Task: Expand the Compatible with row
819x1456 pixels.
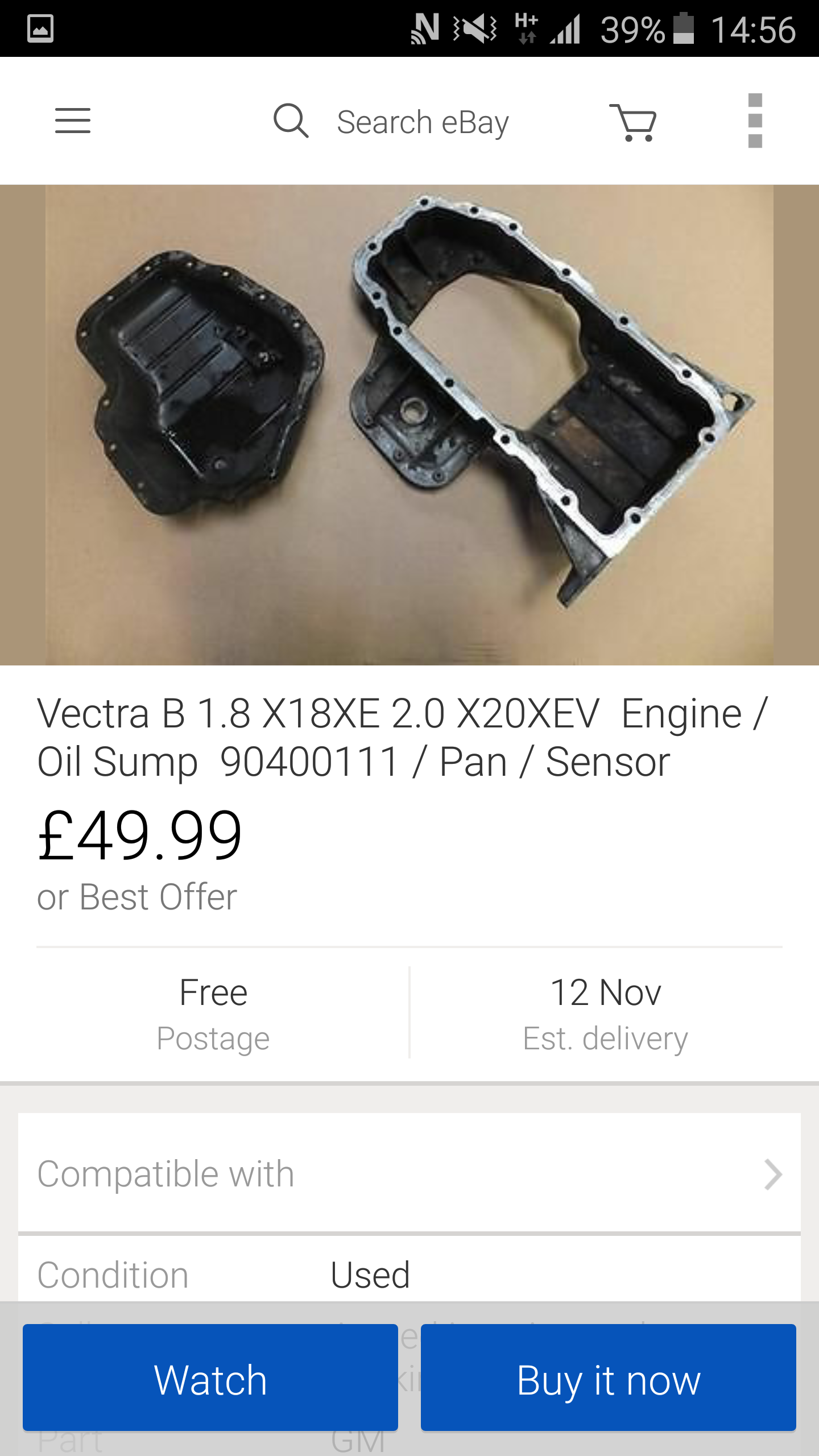Action: (x=409, y=1174)
